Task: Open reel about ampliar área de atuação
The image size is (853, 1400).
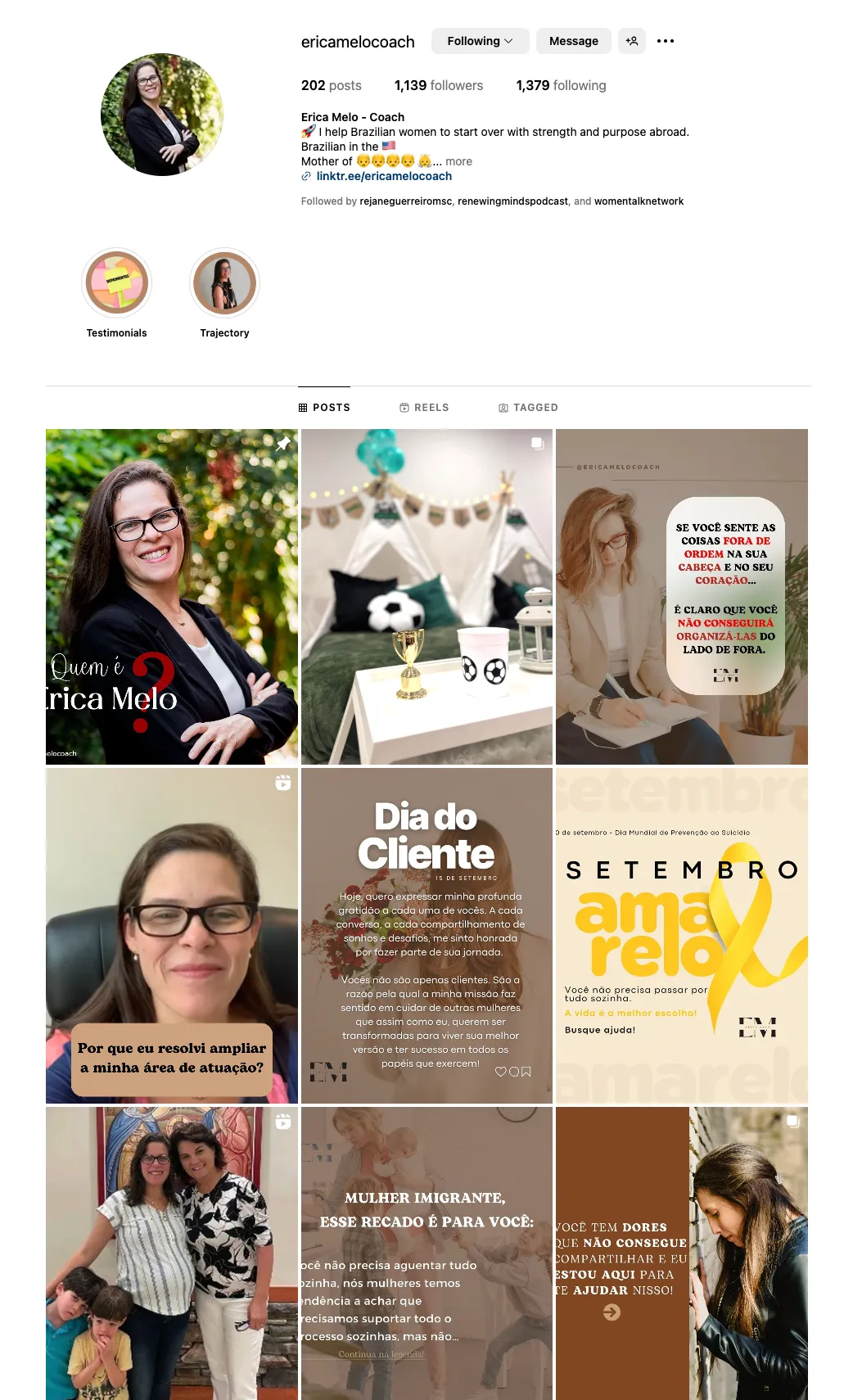Action: tap(172, 936)
